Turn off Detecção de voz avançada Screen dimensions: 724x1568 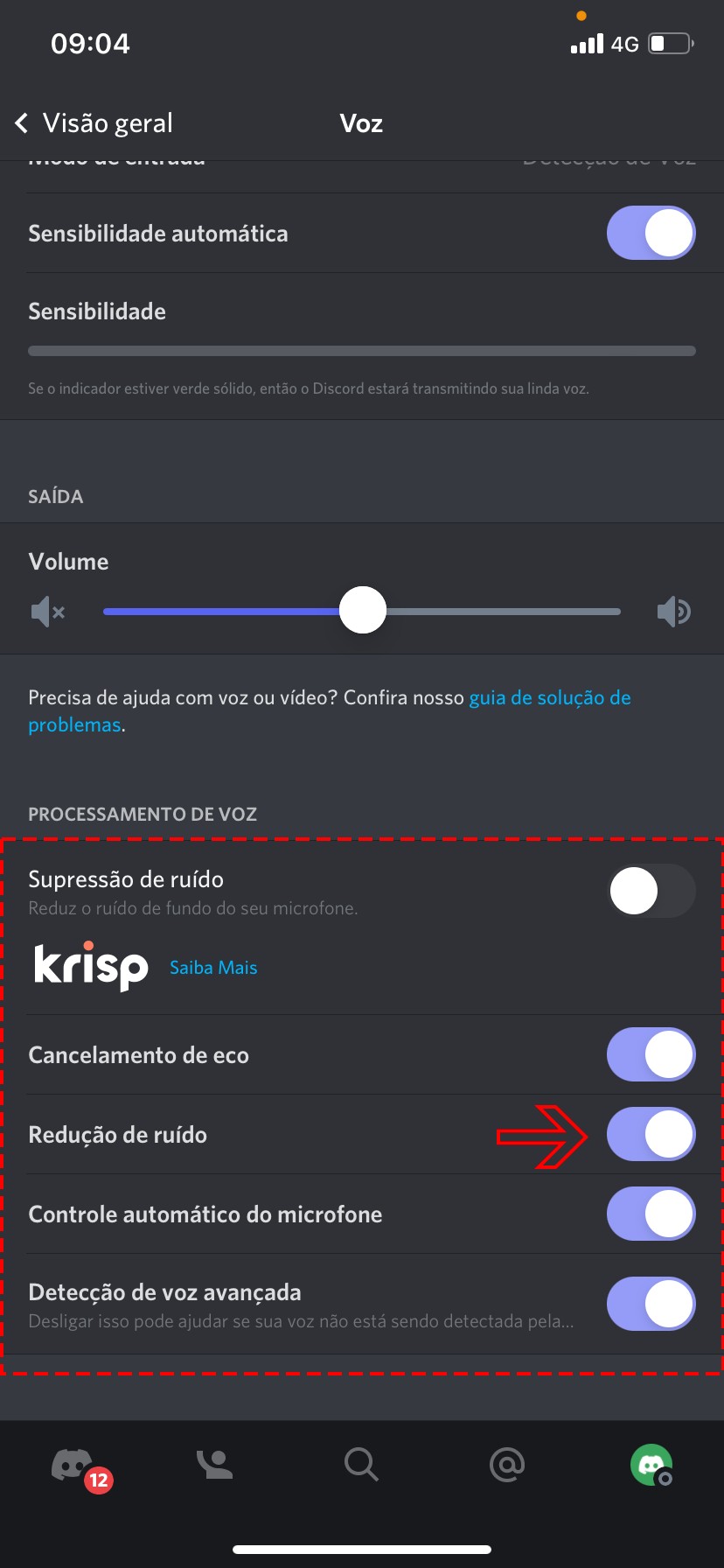point(651,1304)
